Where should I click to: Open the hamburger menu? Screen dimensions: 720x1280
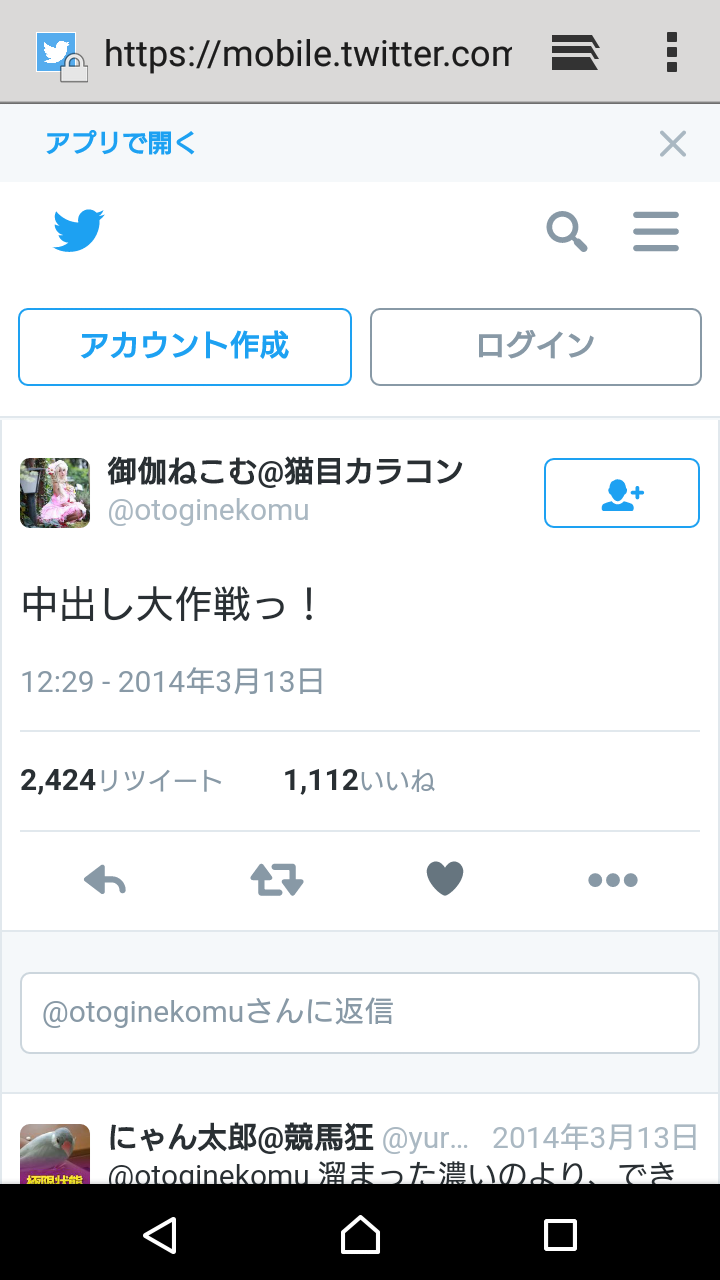click(x=656, y=232)
